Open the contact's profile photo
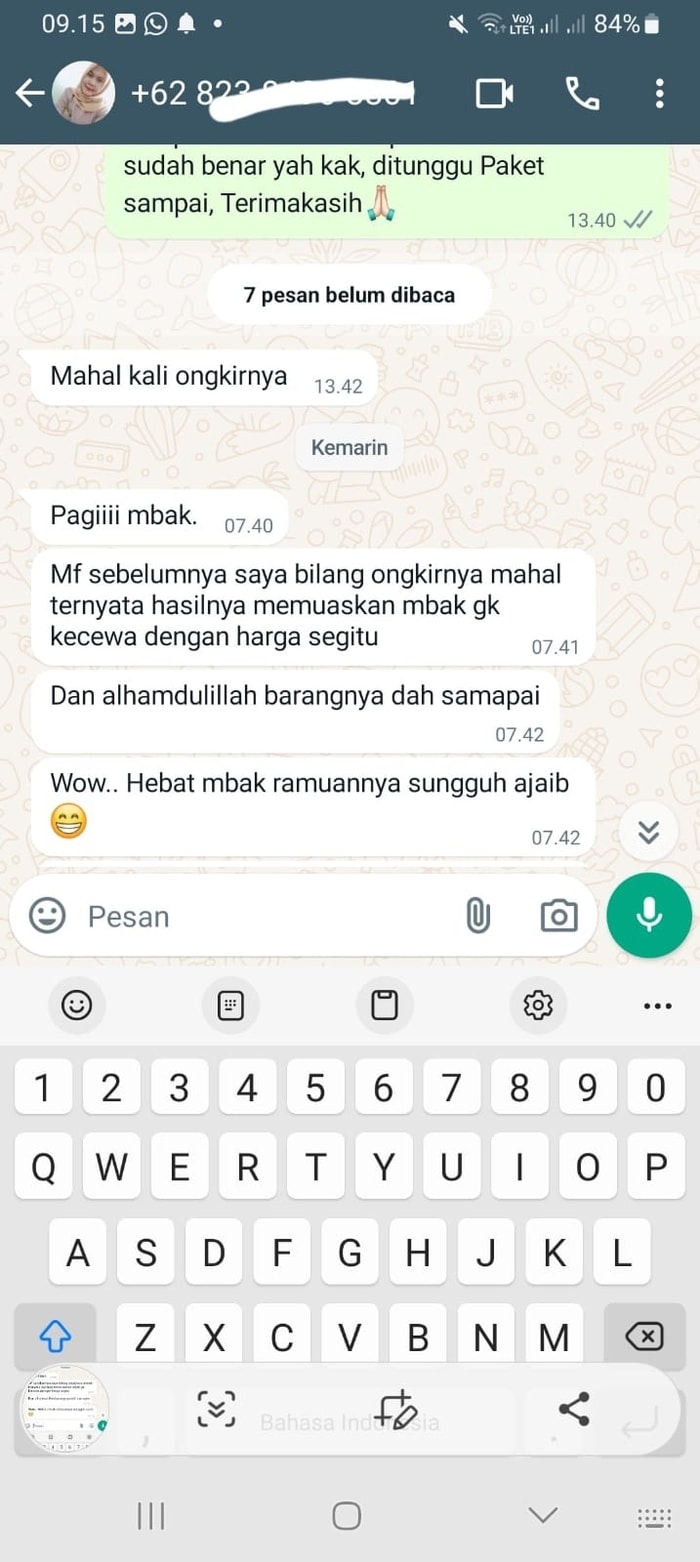Image resolution: width=700 pixels, height=1562 pixels. pos(83,93)
